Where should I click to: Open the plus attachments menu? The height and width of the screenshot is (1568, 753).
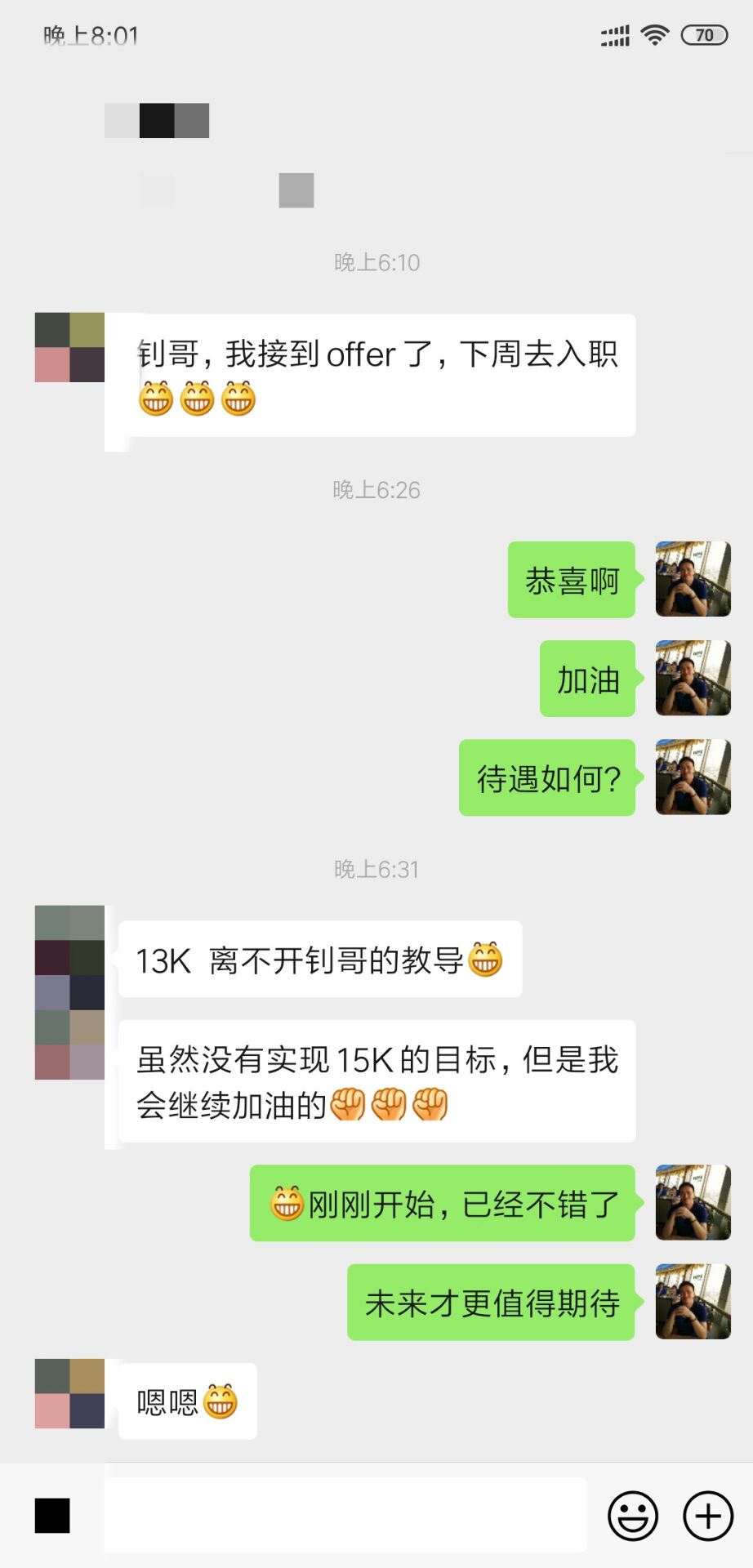(707, 1516)
